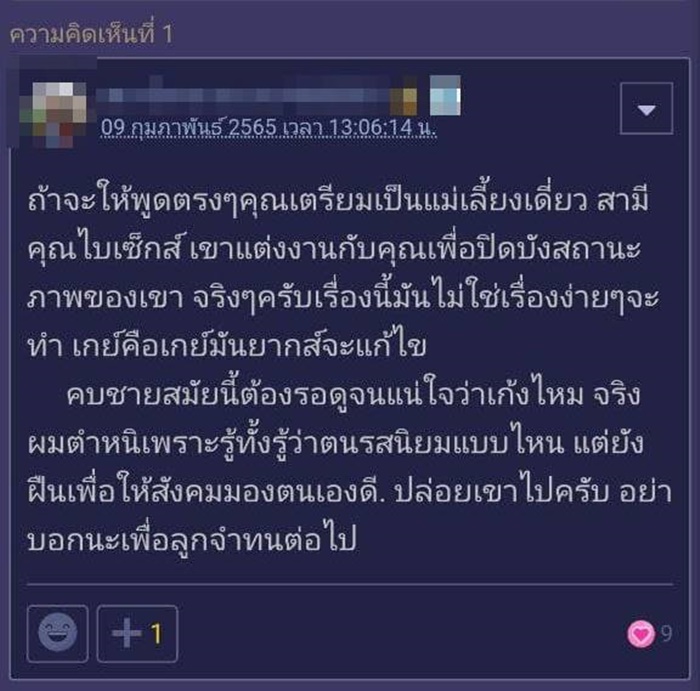The image size is (700, 691).
Task: Give the comment a +1 vote
Action: (x=138, y=634)
